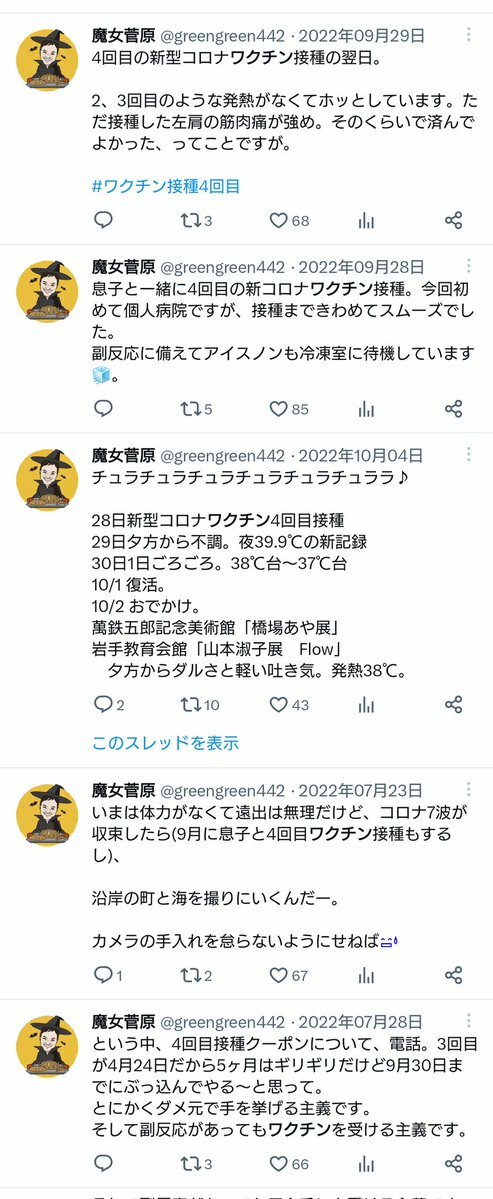Open profile avatar on 2022年07月28日 tweet

pyautogui.click(x=47, y=1046)
